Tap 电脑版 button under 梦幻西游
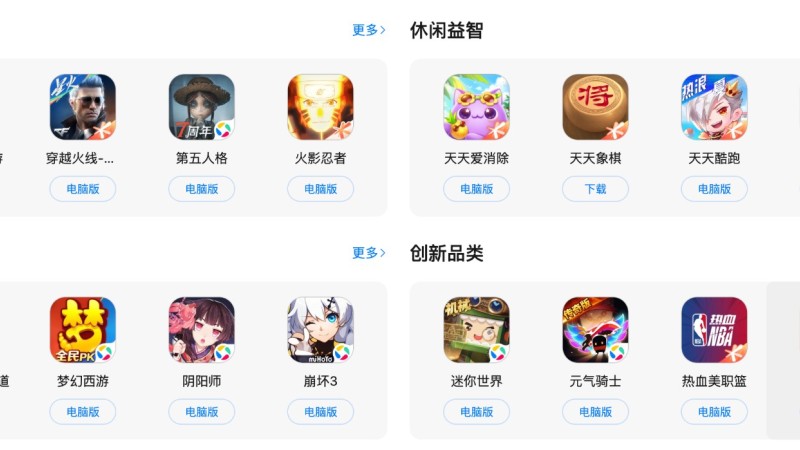The height and width of the screenshot is (450, 800). click(83, 412)
